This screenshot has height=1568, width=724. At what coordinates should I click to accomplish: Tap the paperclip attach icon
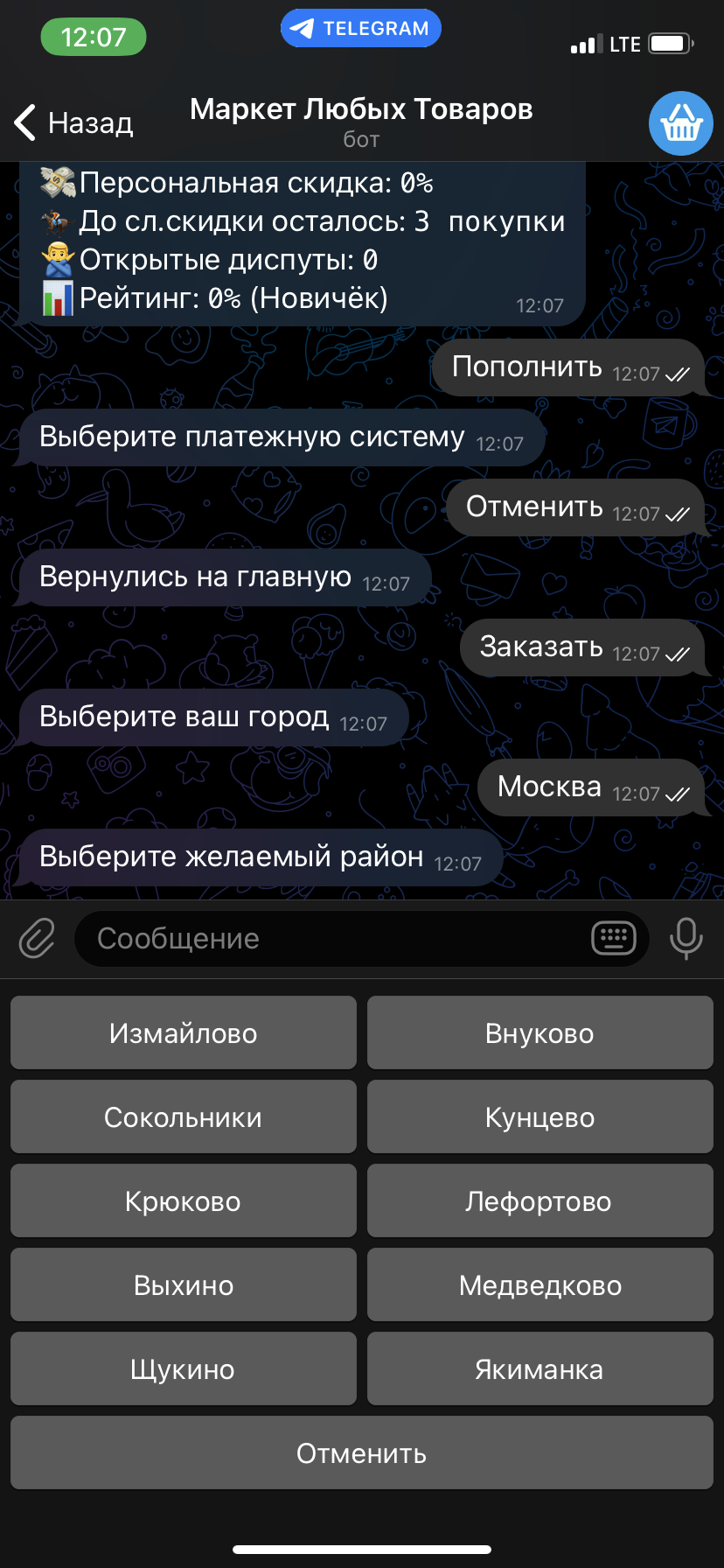[x=37, y=939]
